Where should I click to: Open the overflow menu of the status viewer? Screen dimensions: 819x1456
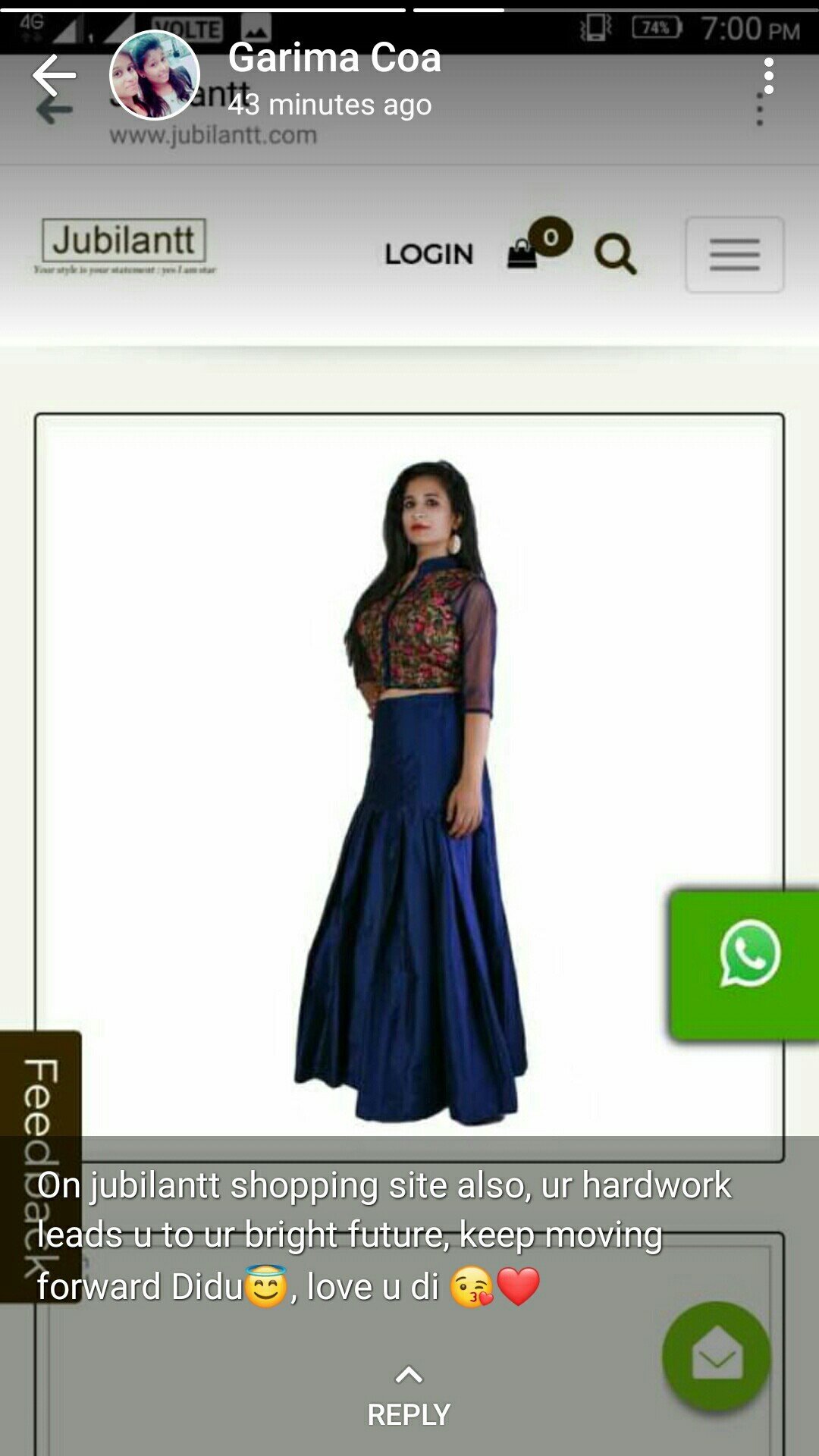coord(768,76)
